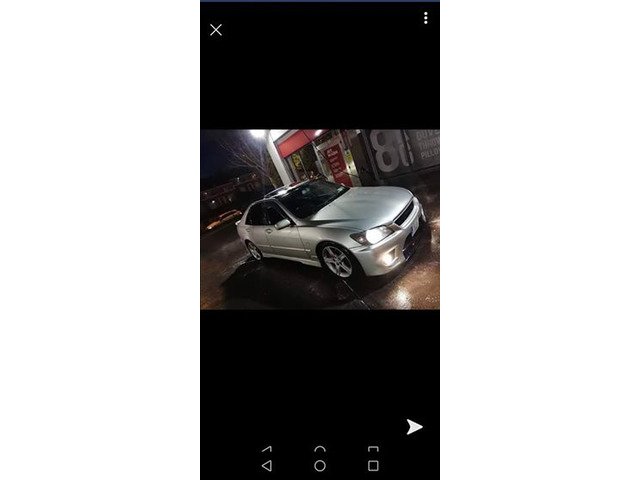Close the photo viewer

[216, 30]
